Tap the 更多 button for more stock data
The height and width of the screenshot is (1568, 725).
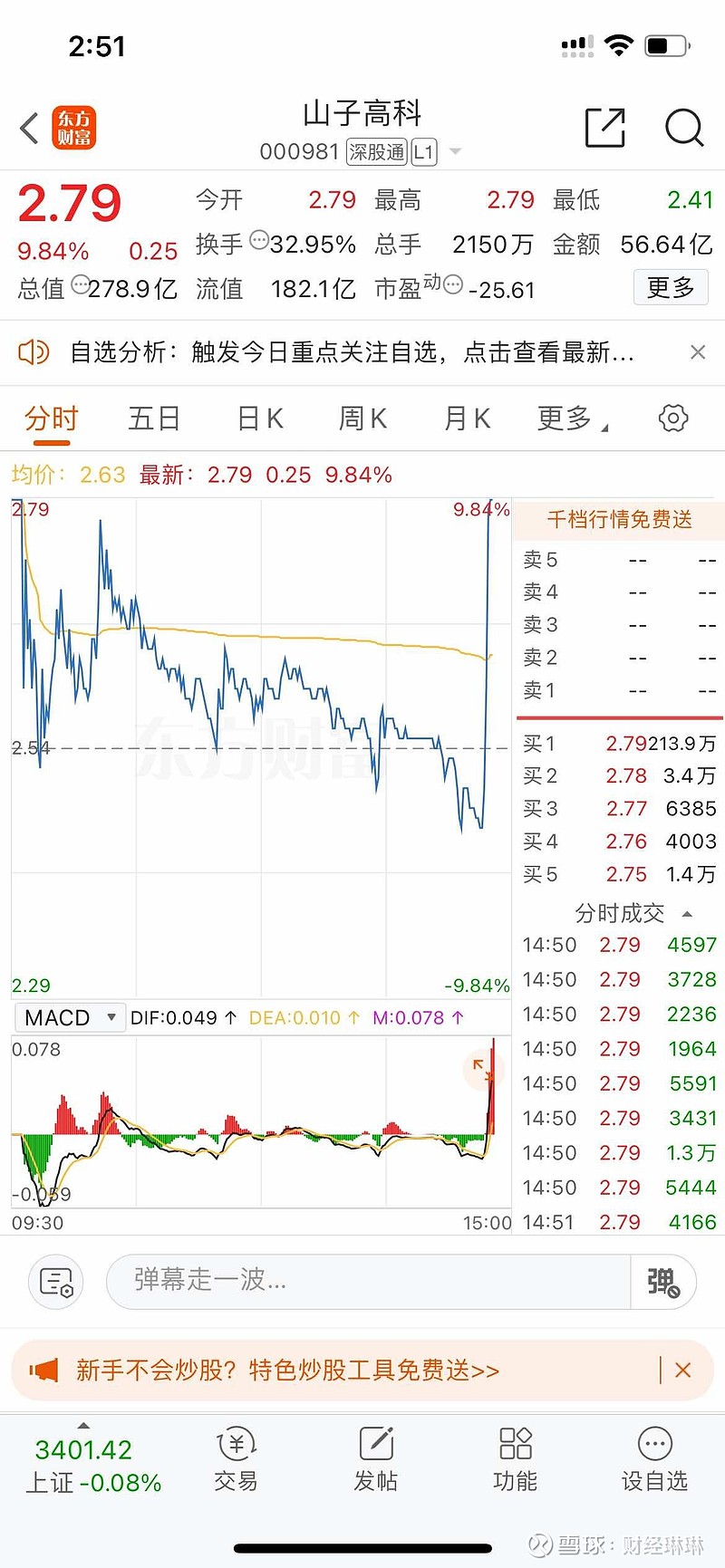[671, 287]
